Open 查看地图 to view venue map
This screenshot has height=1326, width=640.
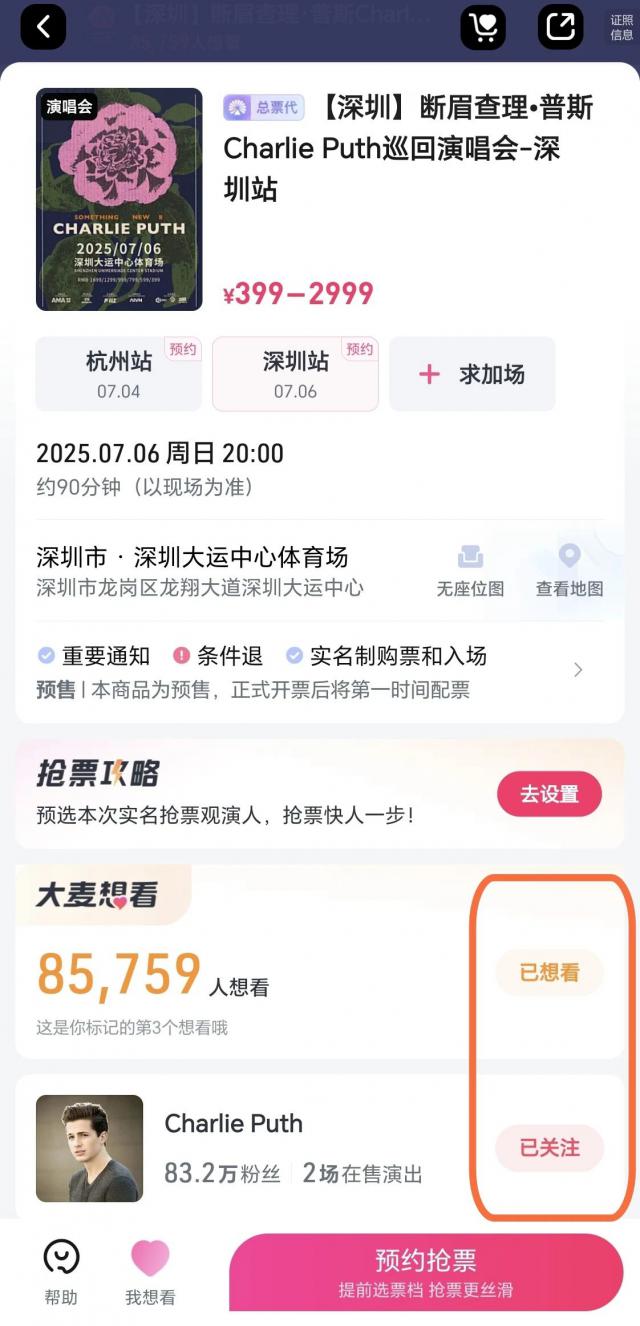[x=569, y=571]
